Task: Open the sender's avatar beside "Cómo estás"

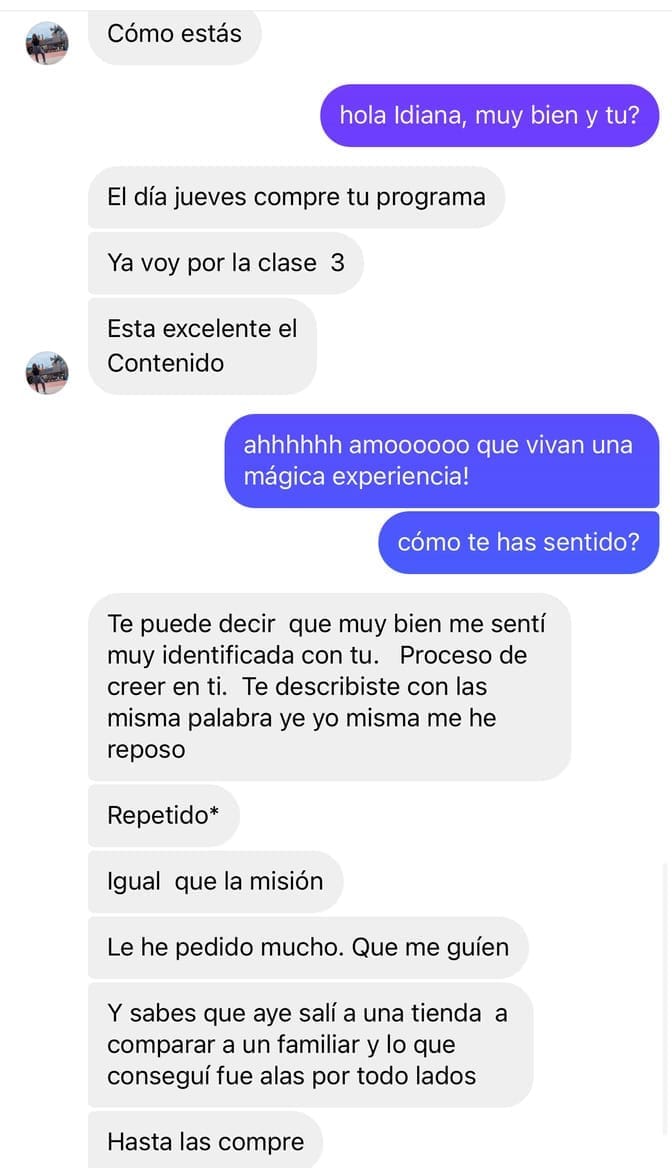Action: point(47,43)
